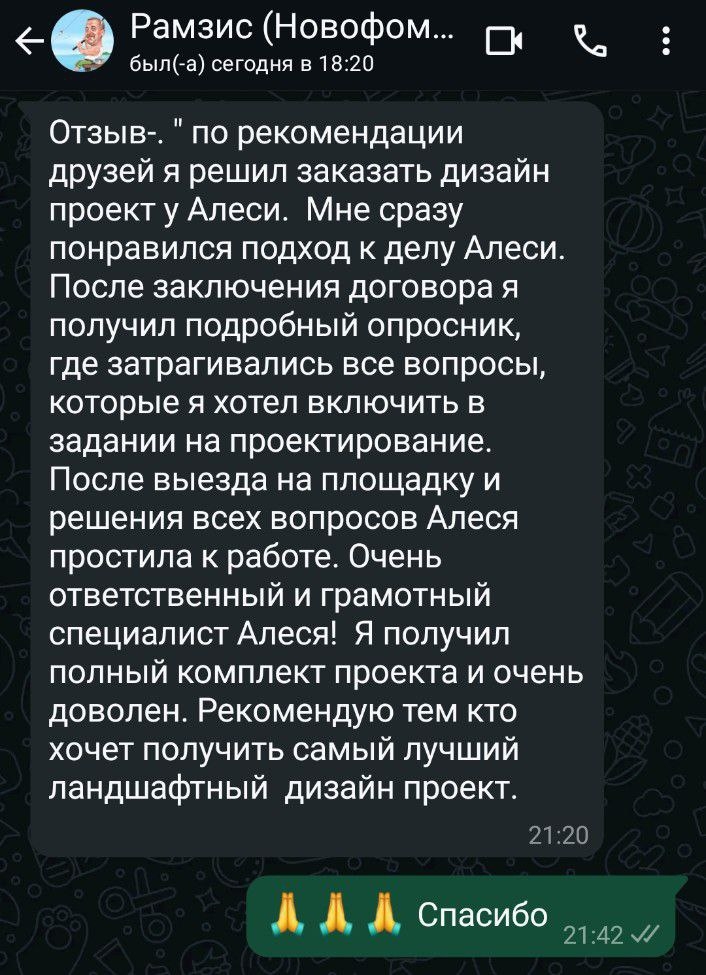Open the three-dot overflow menu

pos(667,42)
